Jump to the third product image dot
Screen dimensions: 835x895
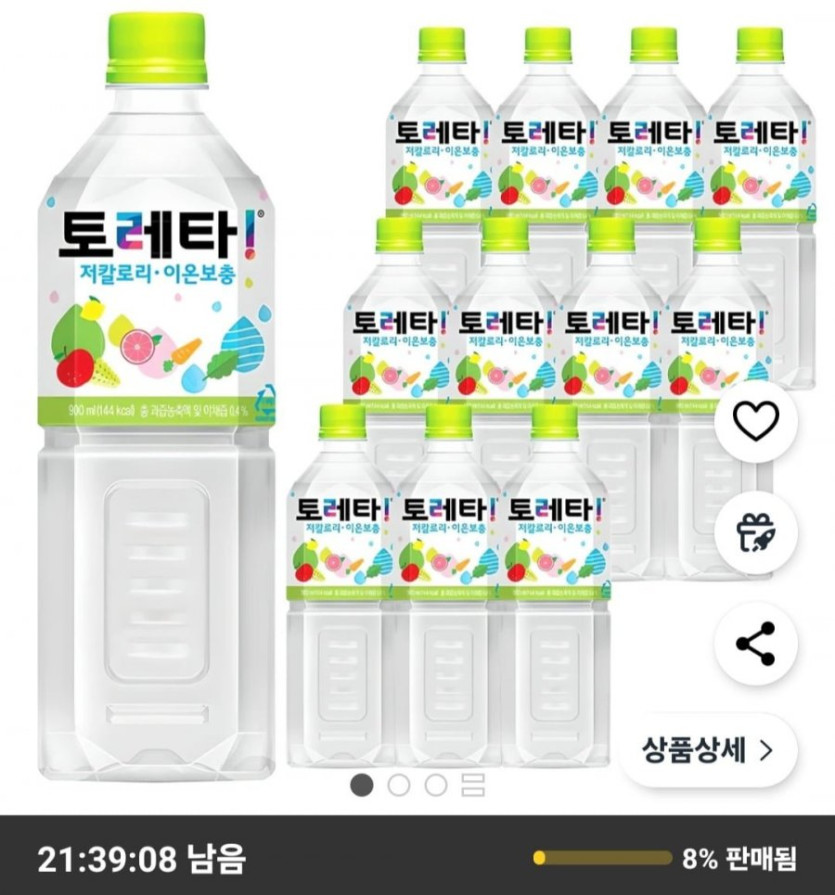[435, 785]
